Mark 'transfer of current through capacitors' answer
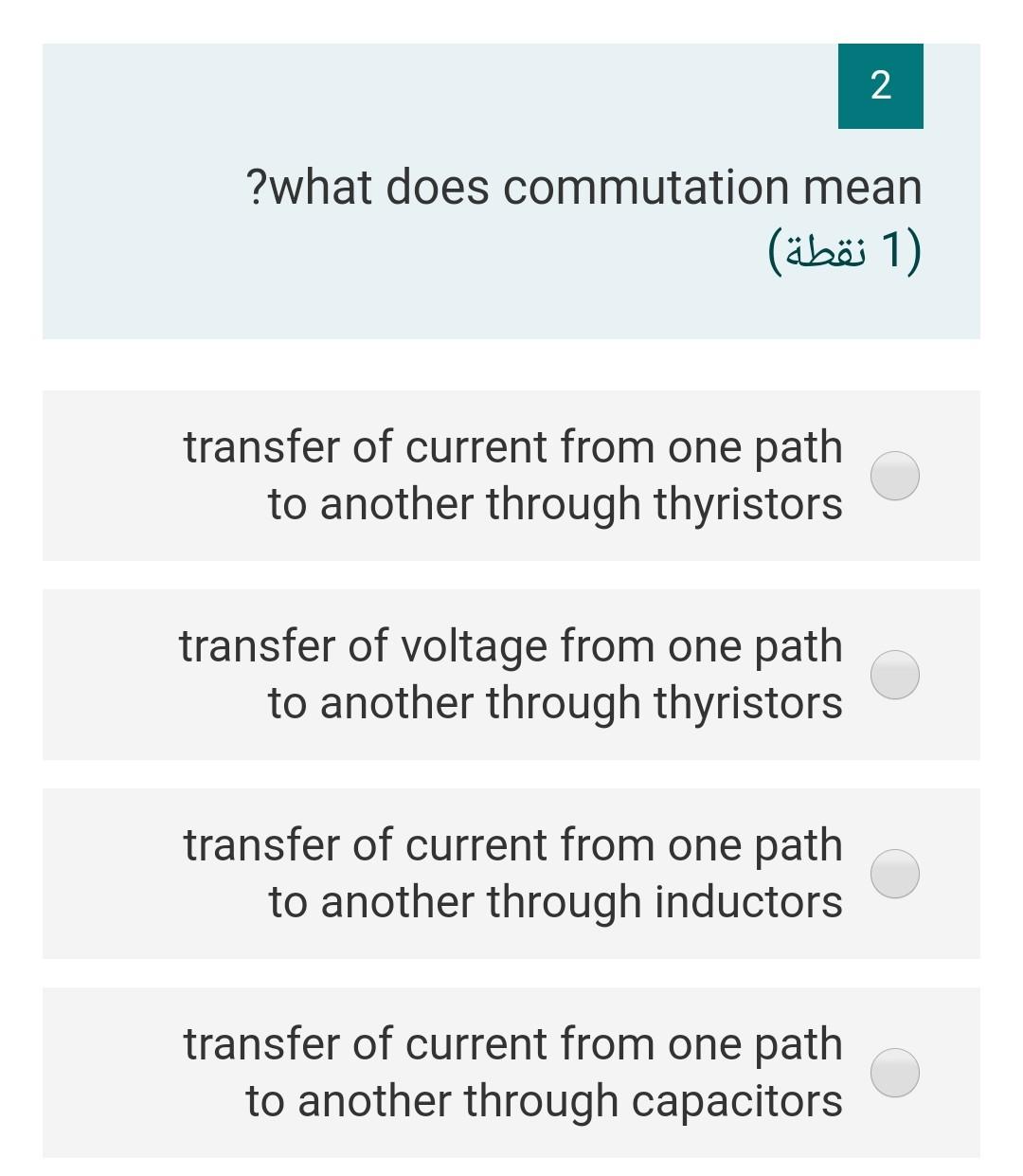The image size is (1023, 1176). [894, 1073]
